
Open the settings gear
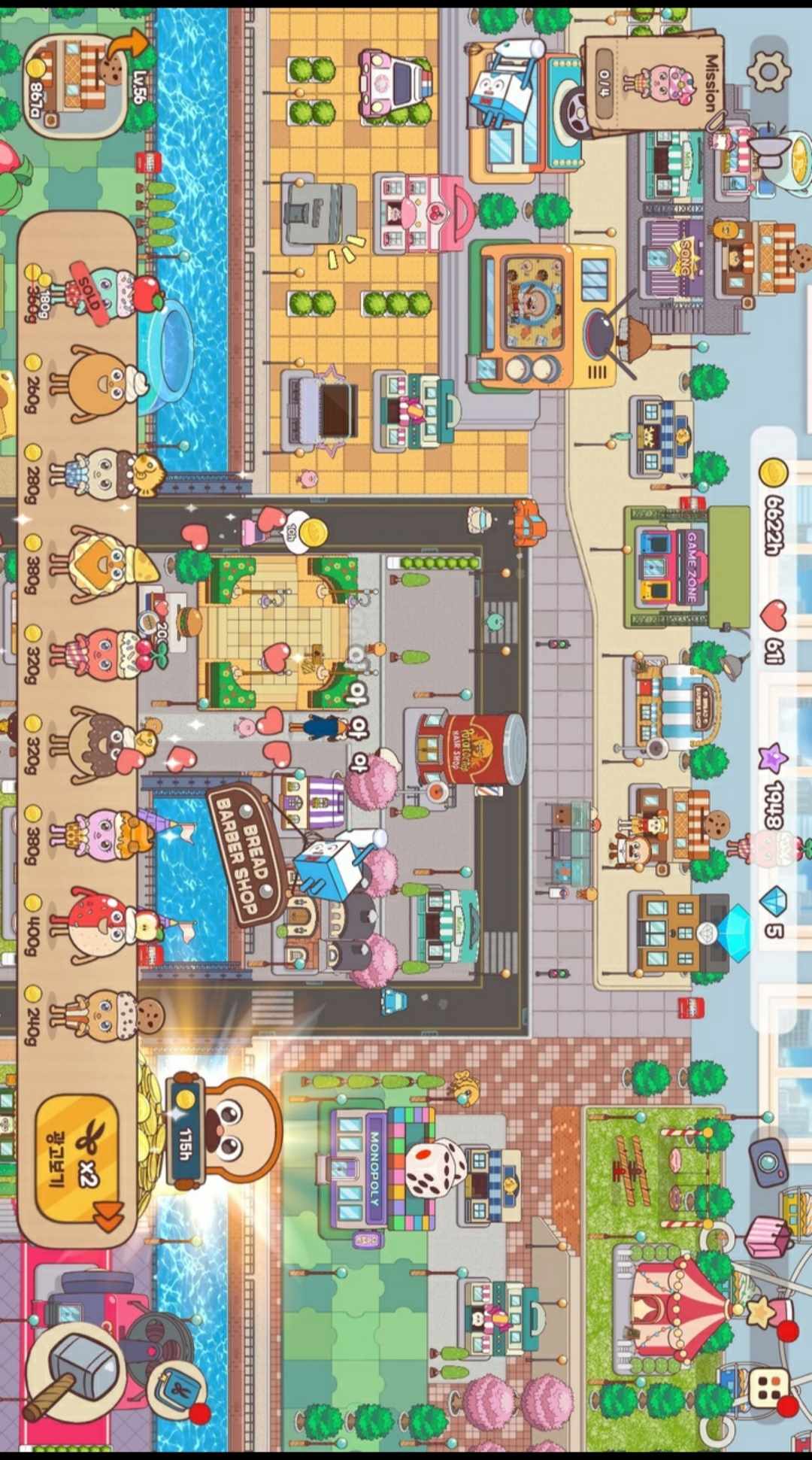coord(768,72)
